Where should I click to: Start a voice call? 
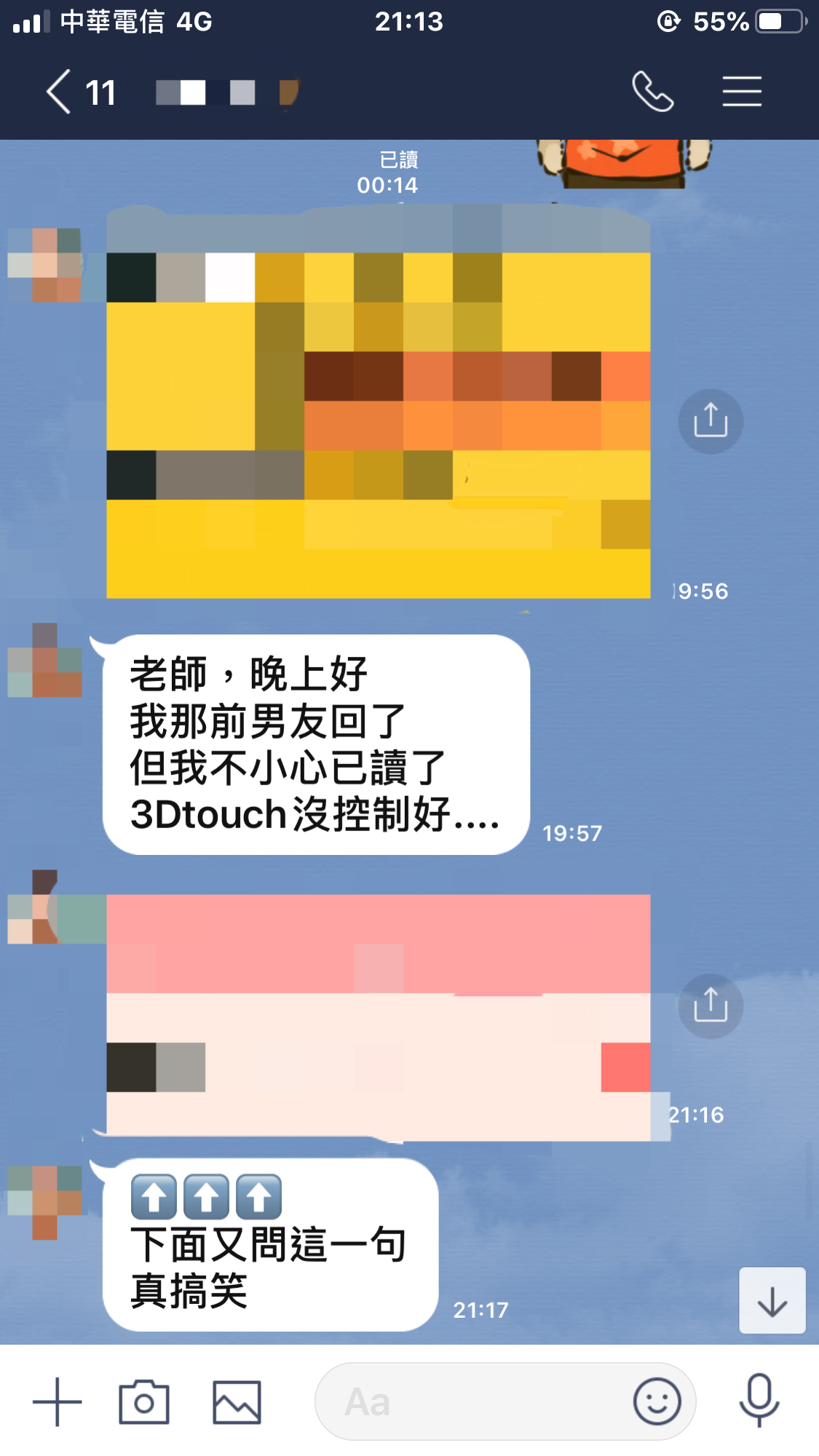click(652, 92)
